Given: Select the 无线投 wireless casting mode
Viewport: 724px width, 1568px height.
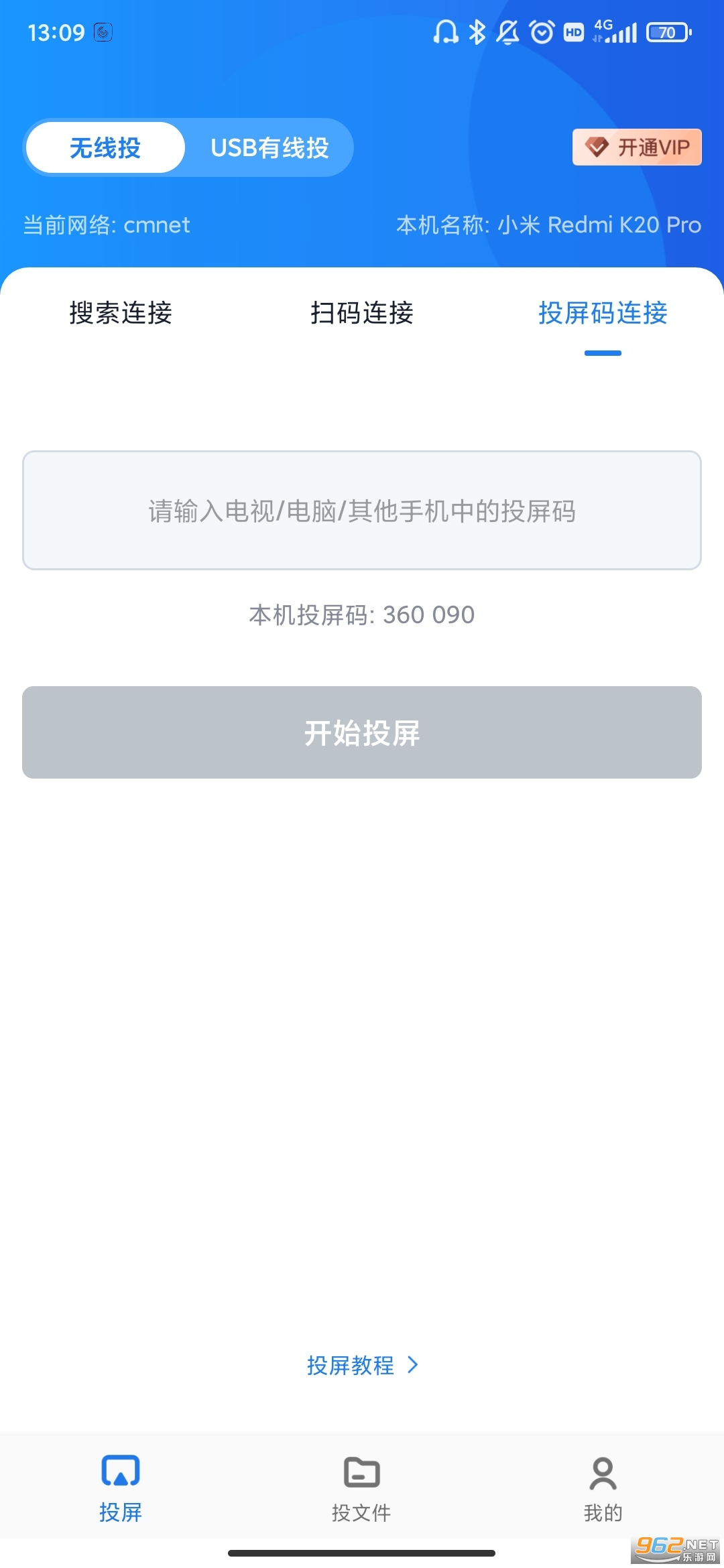Looking at the screenshot, I should pos(105,147).
